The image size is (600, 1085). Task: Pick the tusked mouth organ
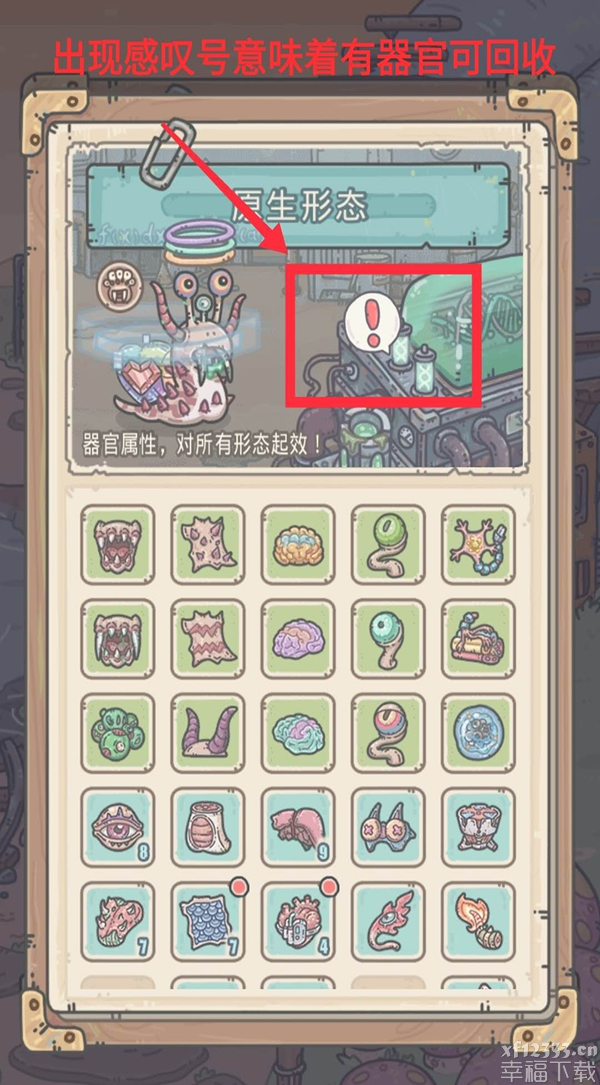coord(117,637)
